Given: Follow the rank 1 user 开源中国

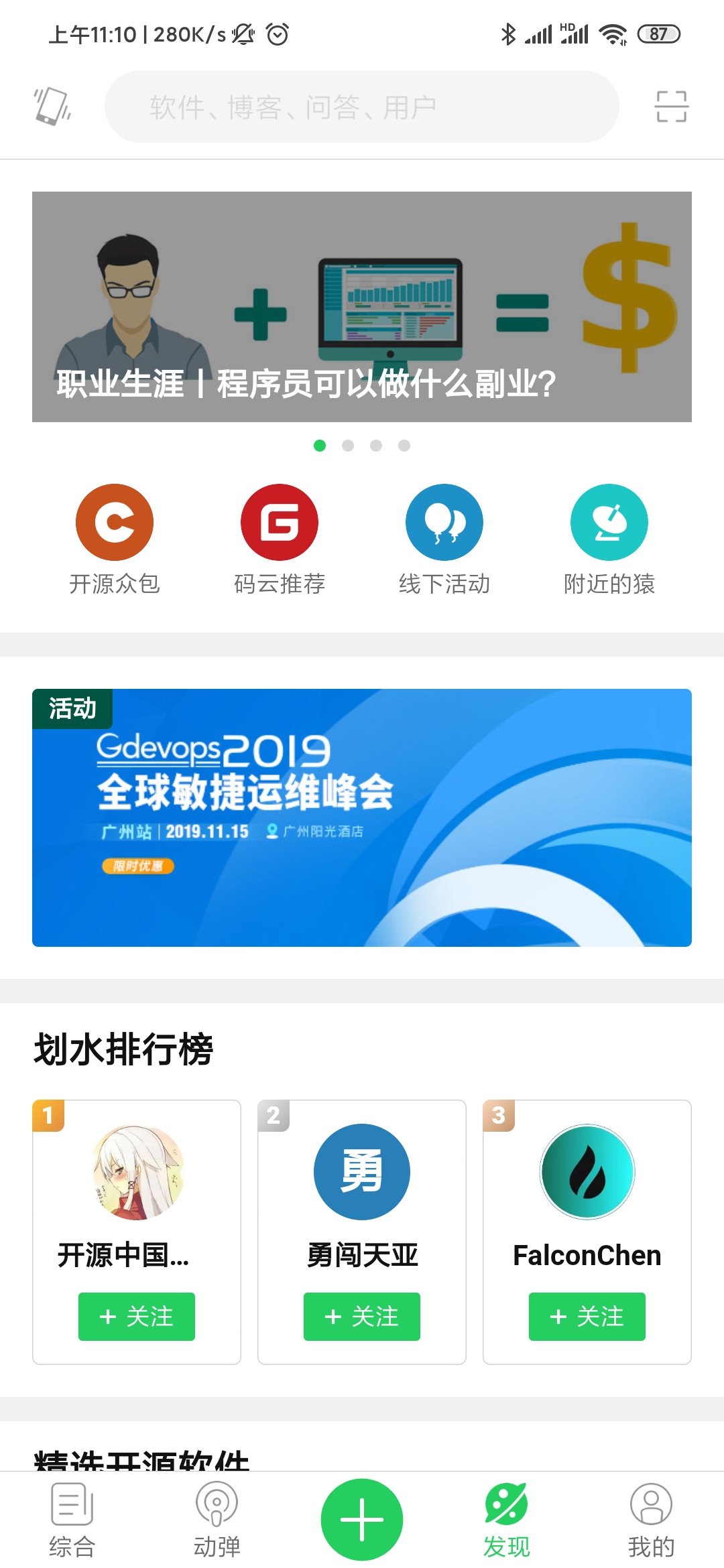Looking at the screenshot, I should coord(137,1317).
